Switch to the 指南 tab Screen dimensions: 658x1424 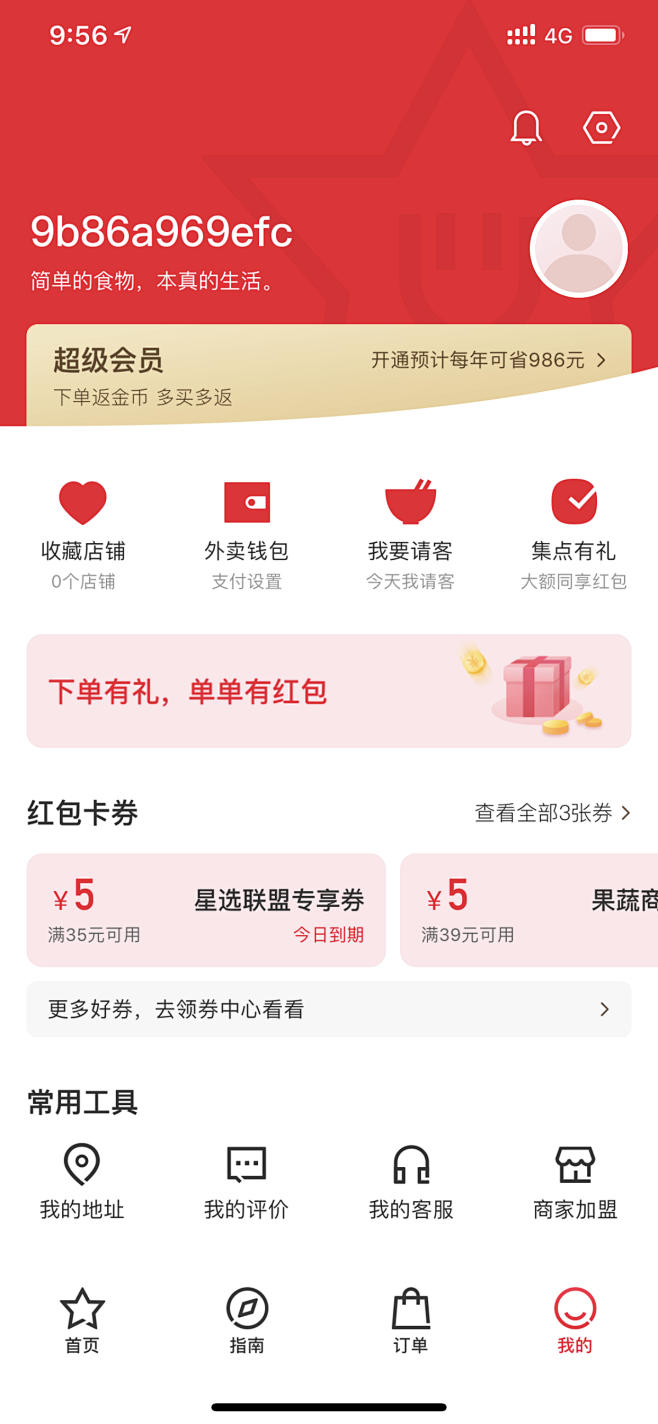click(247, 1321)
